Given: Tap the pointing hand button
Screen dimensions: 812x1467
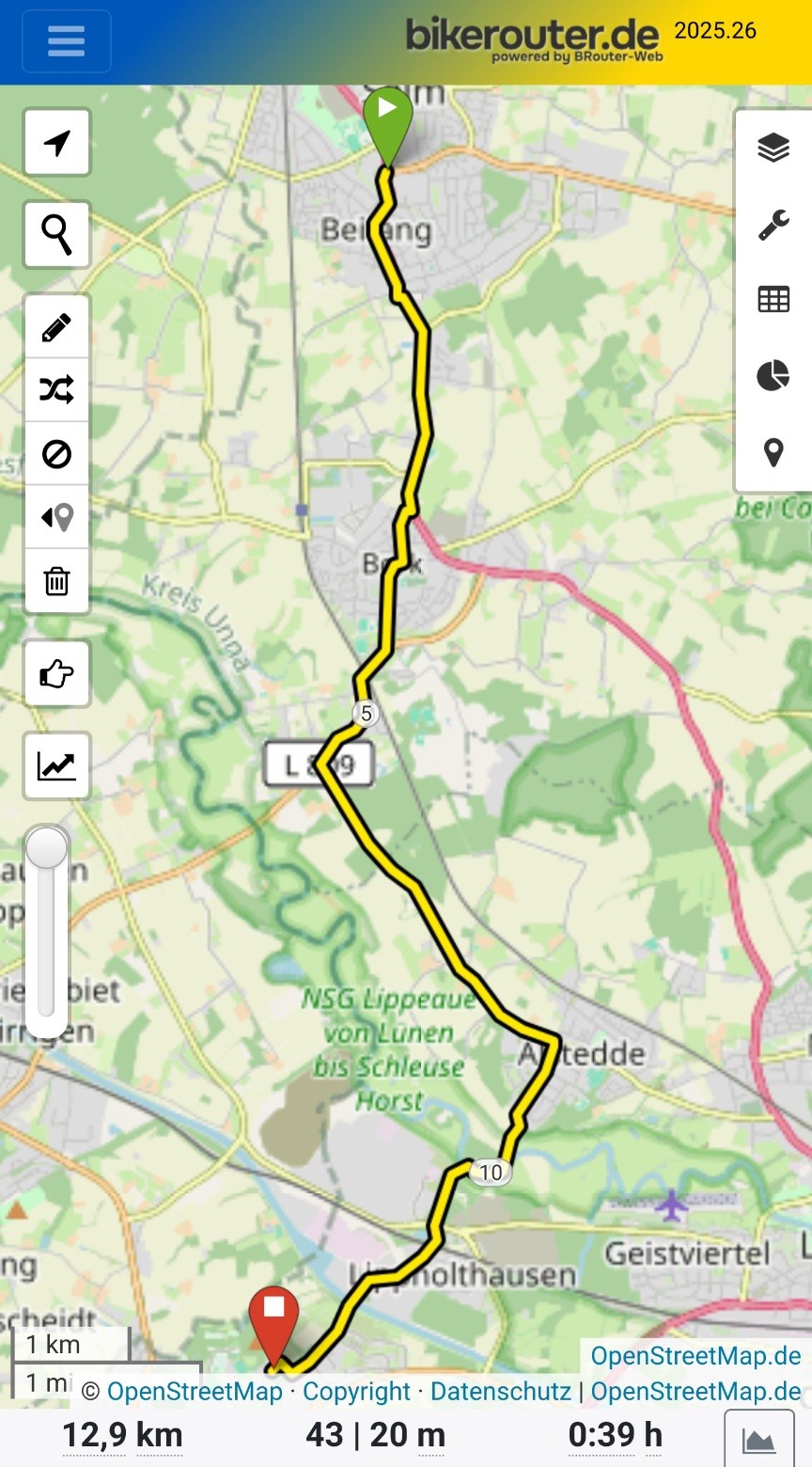Looking at the screenshot, I should click(57, 673).
